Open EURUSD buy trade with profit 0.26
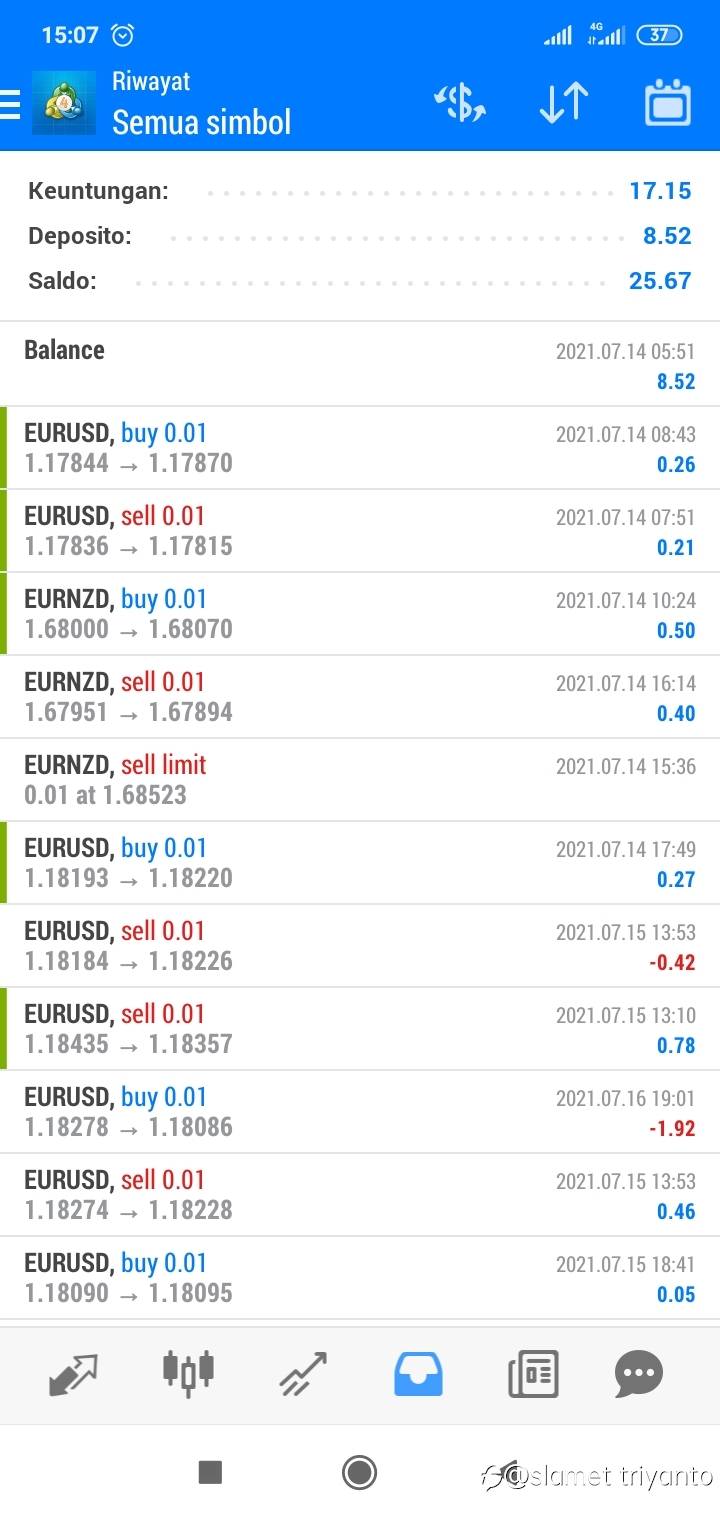Image resolution: width=720 pixels, height=1520 pixels. click(x=360, y=448)
